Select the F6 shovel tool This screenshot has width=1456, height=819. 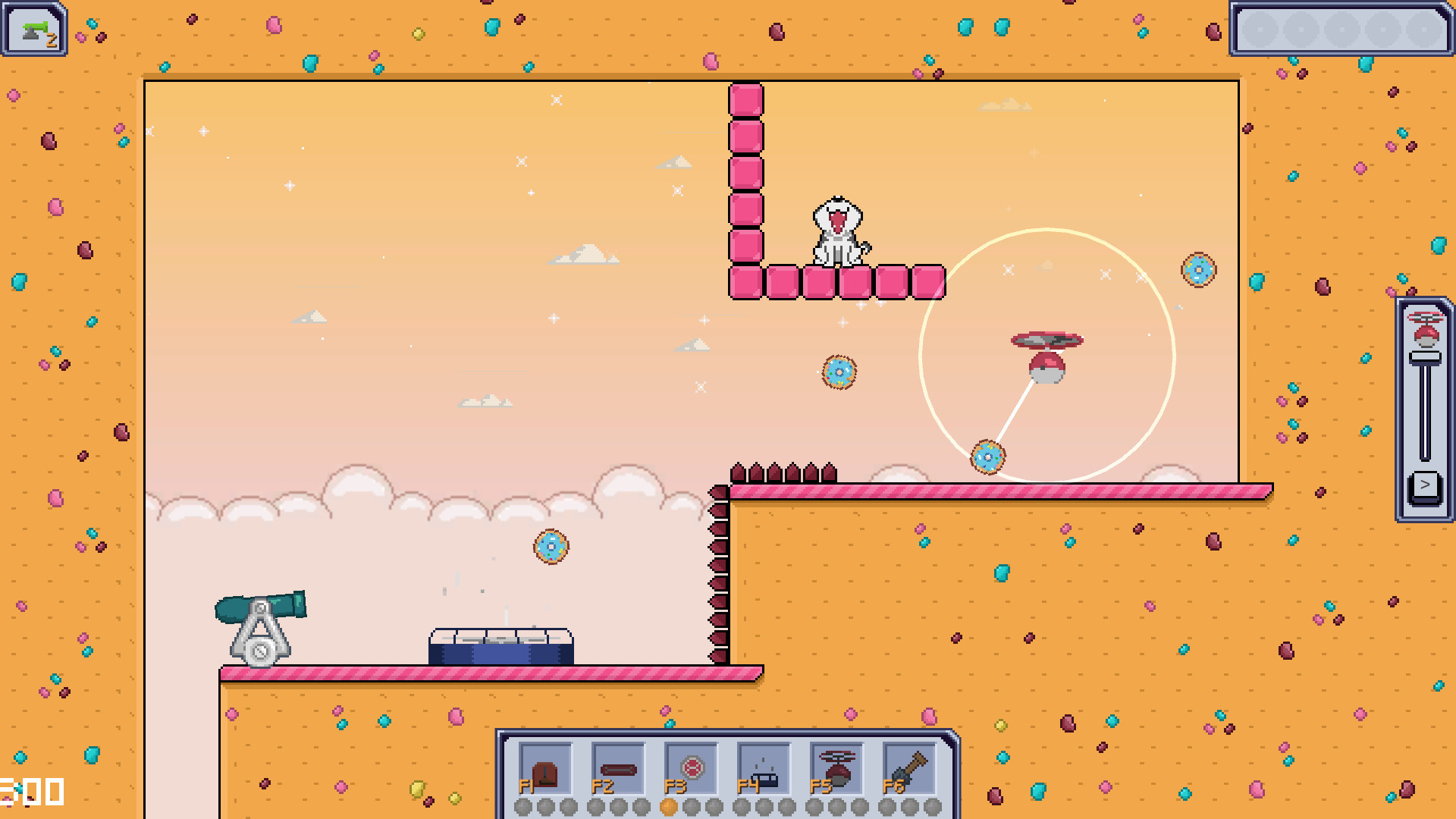(x=909, y=769)
